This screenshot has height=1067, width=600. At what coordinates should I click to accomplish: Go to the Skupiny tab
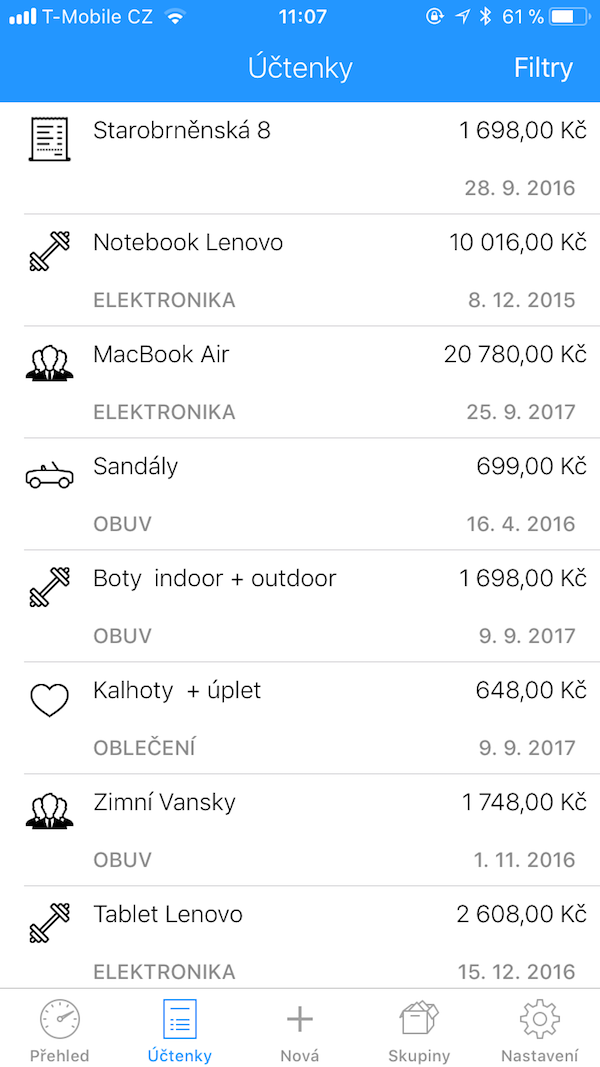(419, 1030)
